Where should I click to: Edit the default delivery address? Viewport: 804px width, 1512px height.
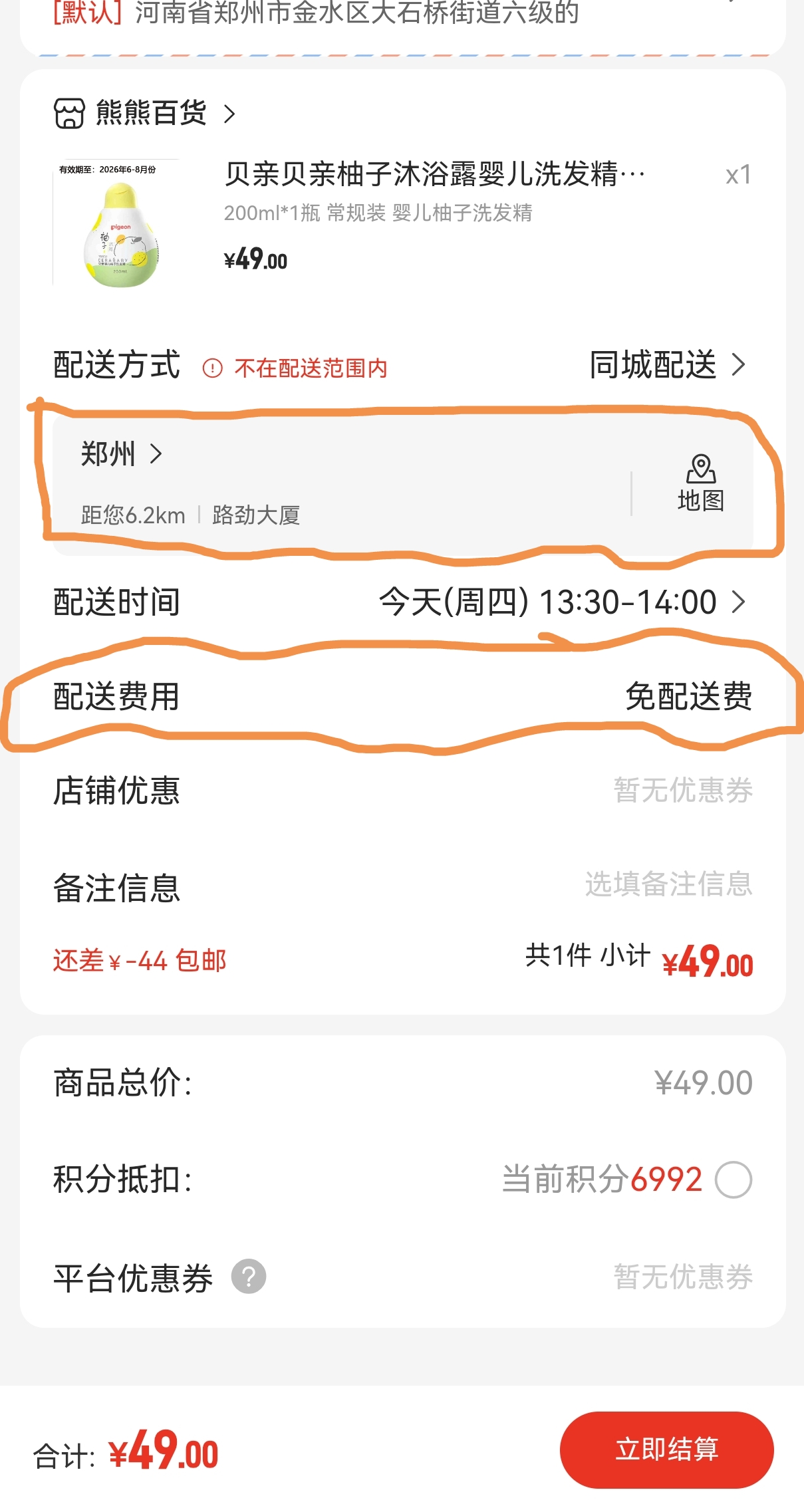[399, 15]
